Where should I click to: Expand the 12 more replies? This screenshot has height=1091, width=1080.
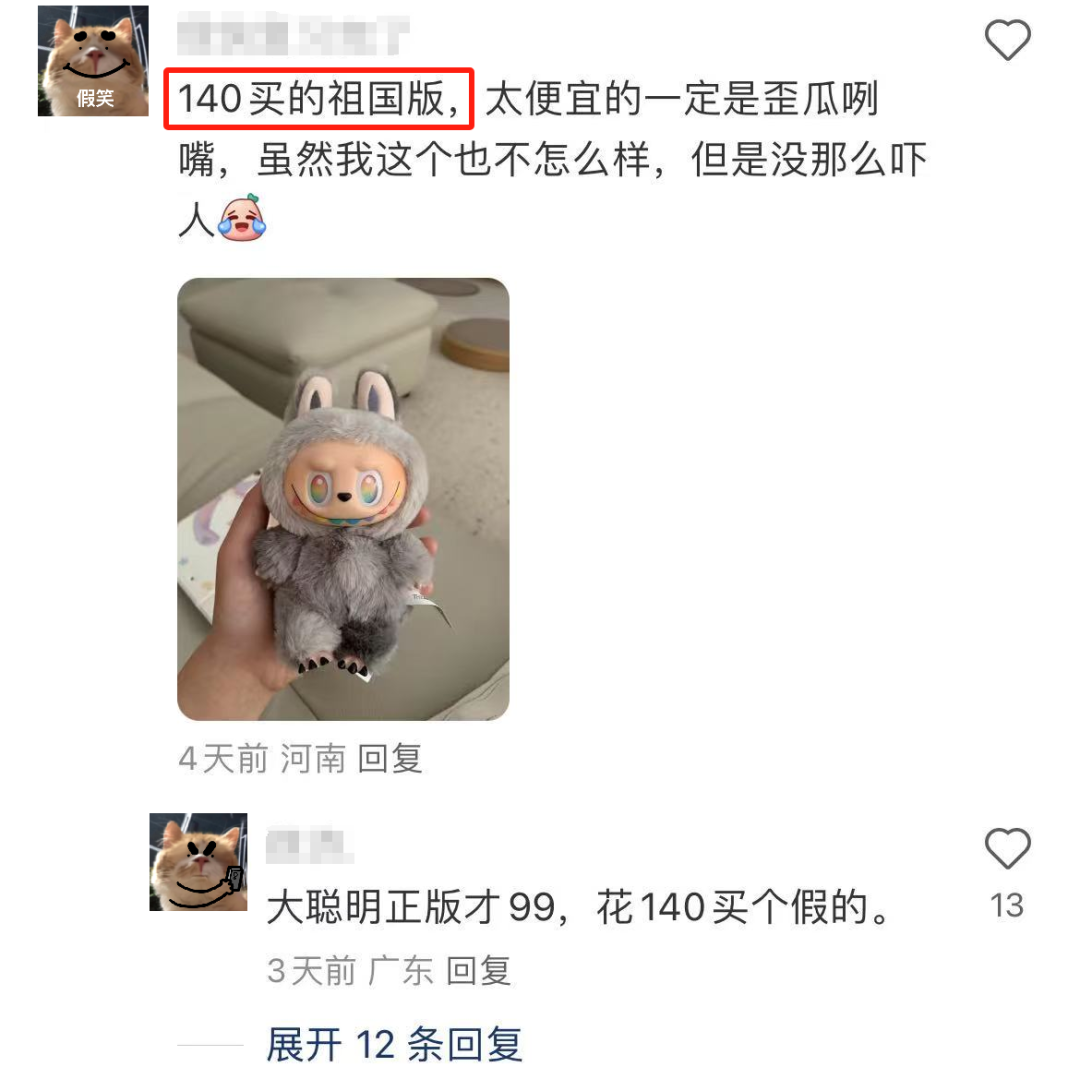pos(394,1045)
